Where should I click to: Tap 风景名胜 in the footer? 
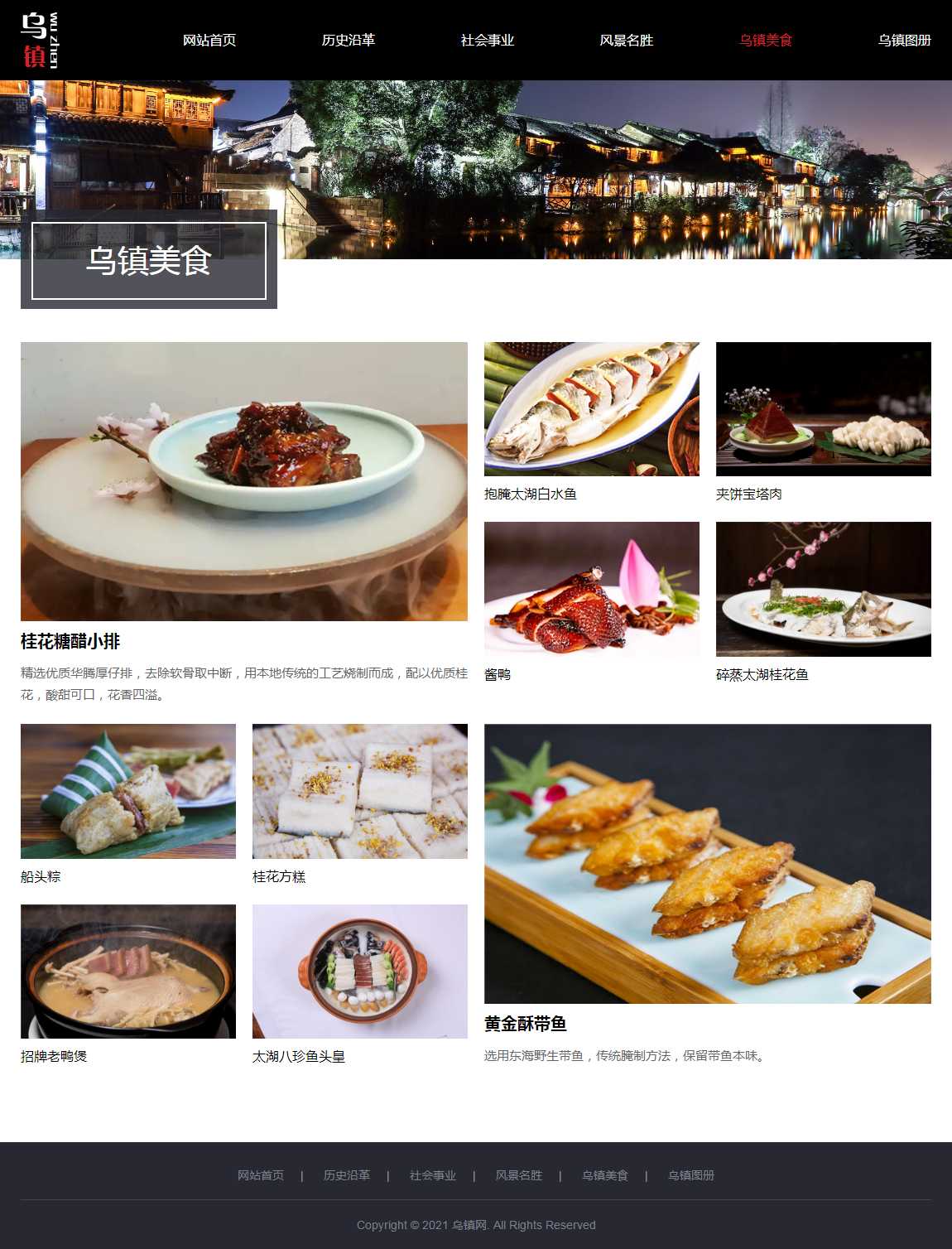(519, 1175)
